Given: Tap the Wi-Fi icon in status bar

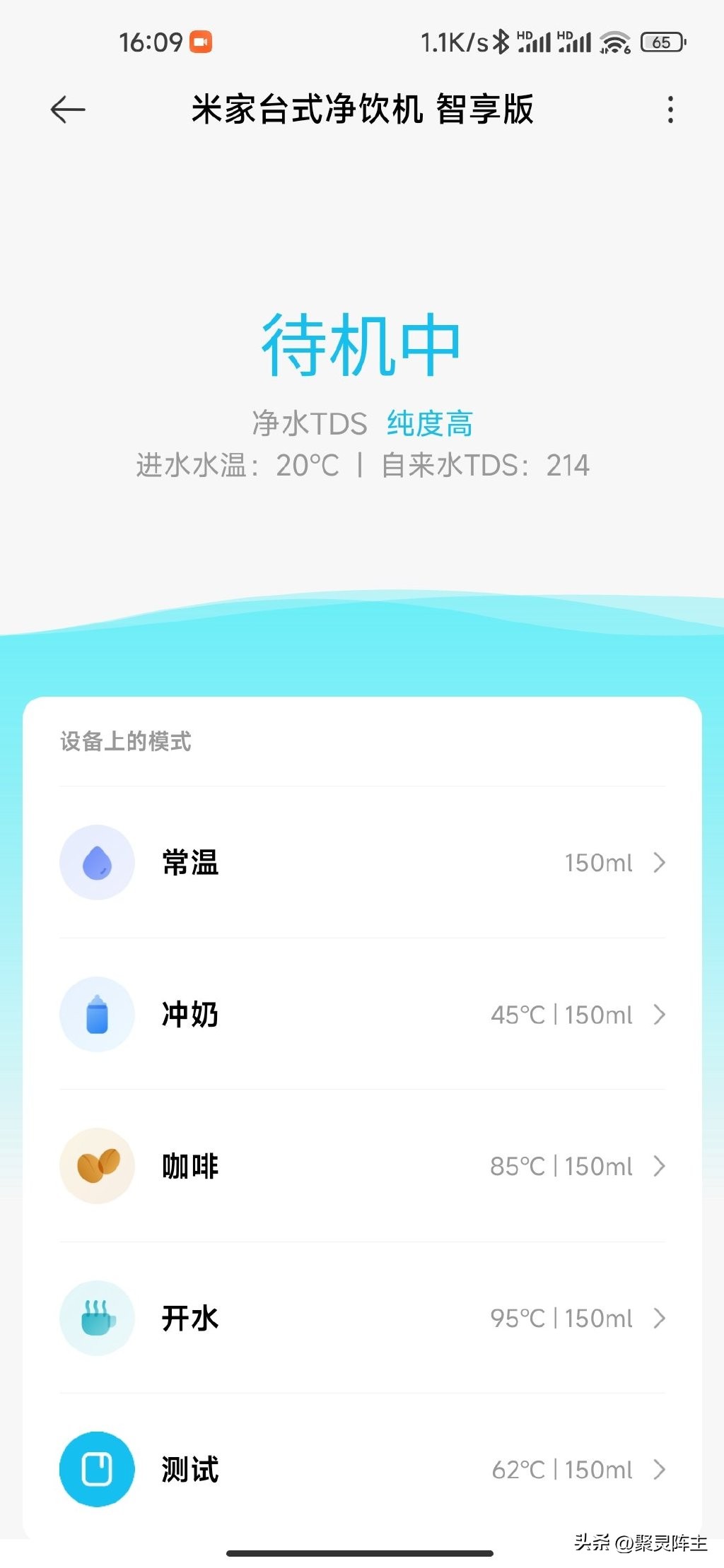Looking at the screenshot, I should coord(612,42).
